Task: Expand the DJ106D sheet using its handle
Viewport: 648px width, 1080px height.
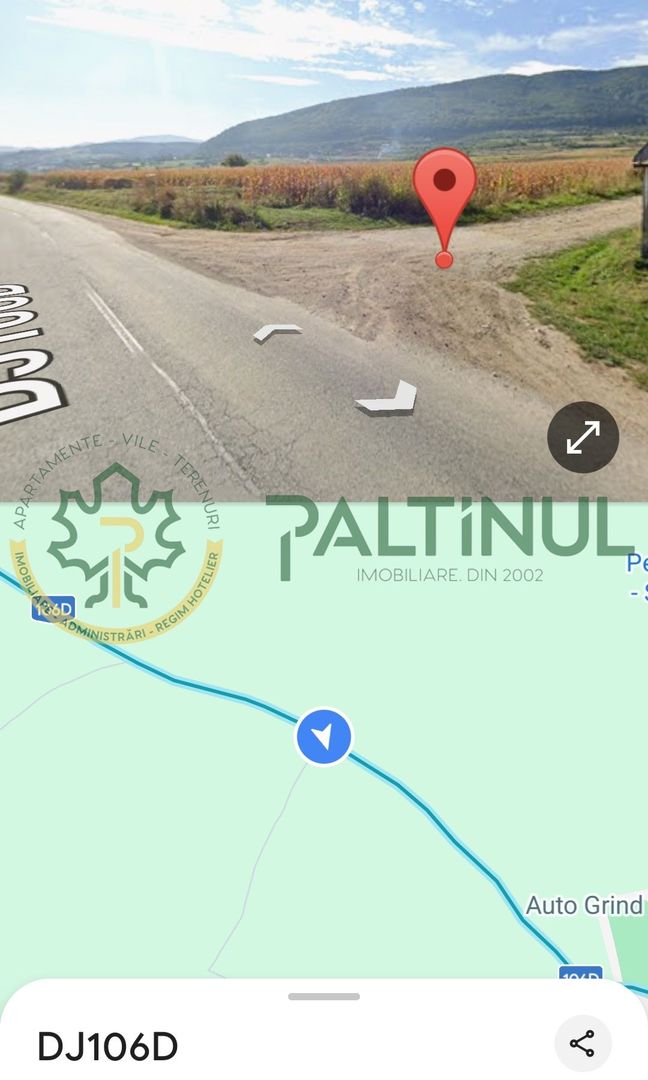Action: click(323, 996)
